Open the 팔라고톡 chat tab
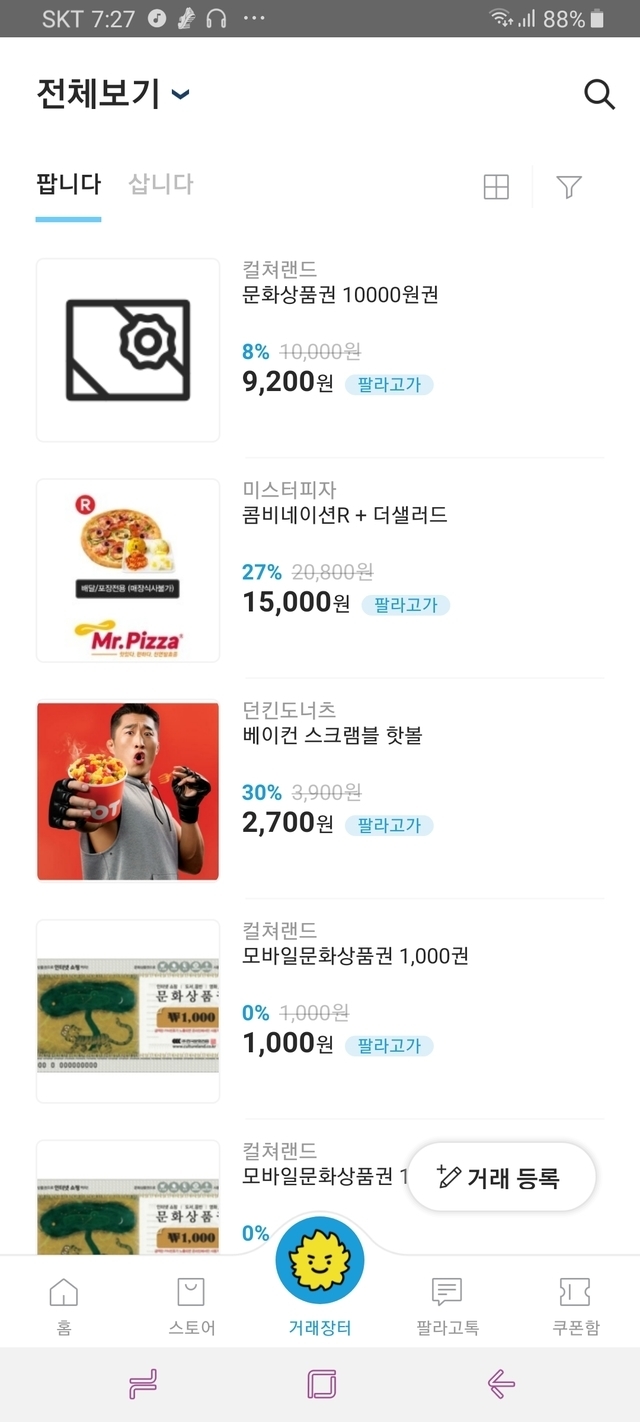 click(447, 1305)
